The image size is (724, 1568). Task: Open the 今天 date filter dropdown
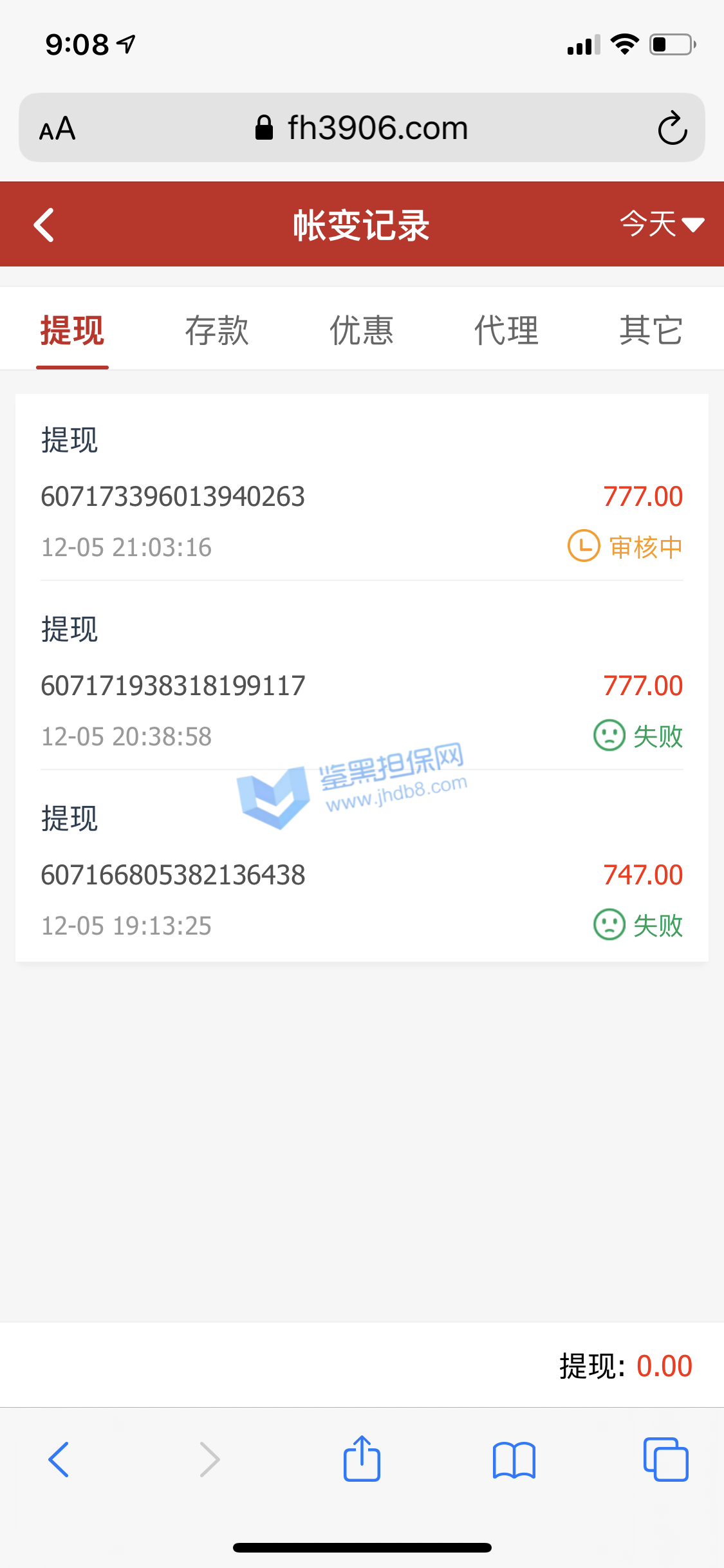(661, 225)
